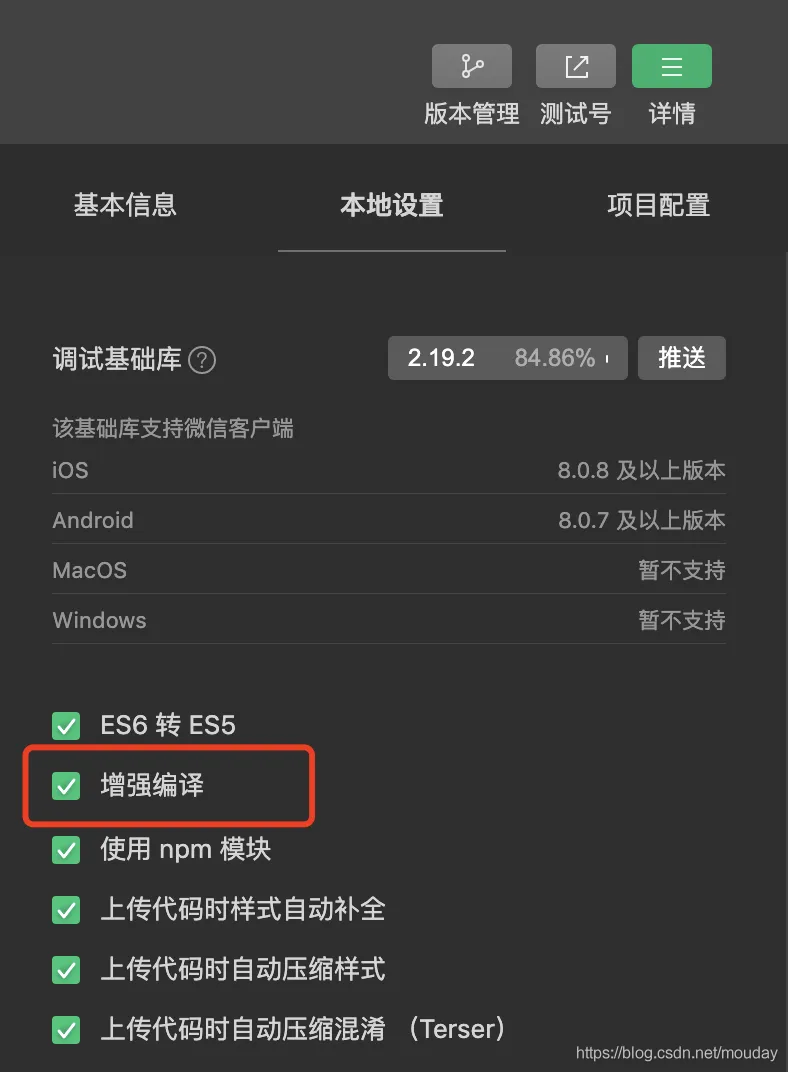Select the 本地设置 tab
The height and width of the screenshot is (1072, 788).
click(391, 205)
